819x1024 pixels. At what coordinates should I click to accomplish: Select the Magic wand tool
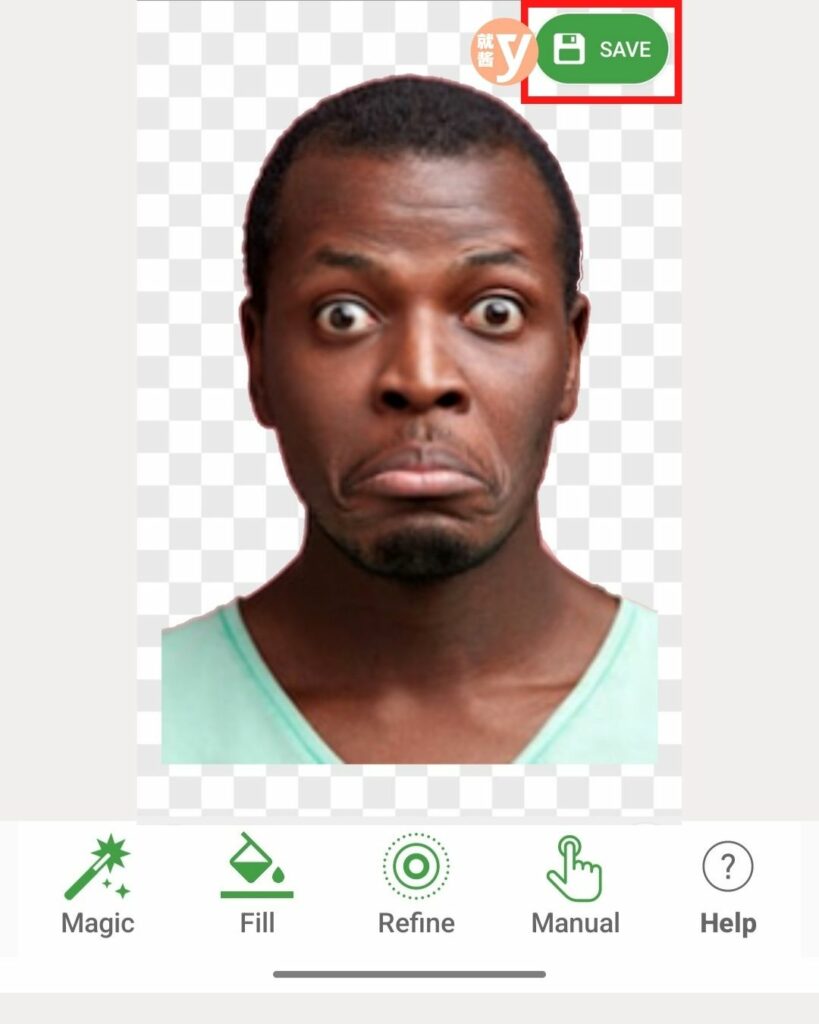tap(97, 886)
